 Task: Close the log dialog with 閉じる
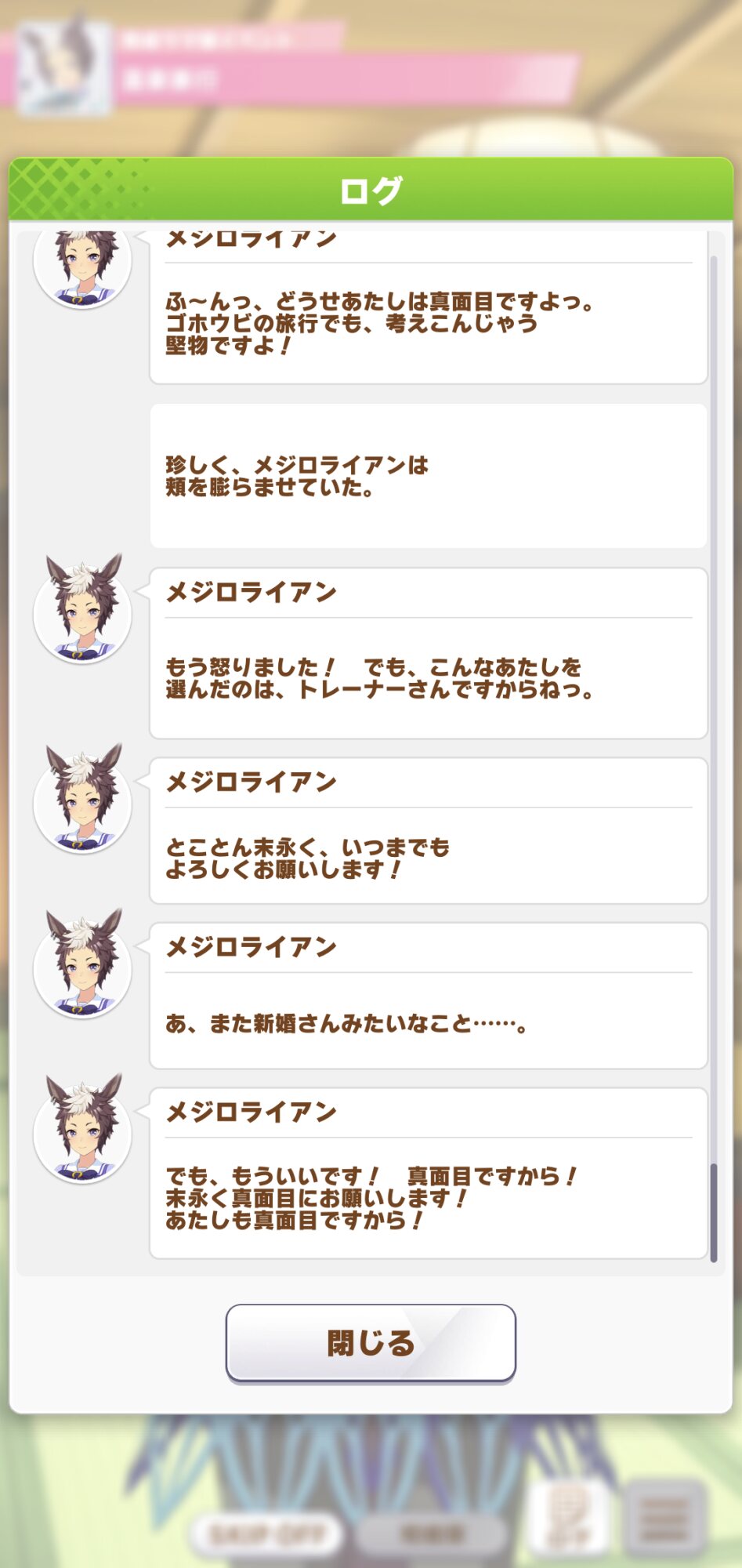(371, 1343)
